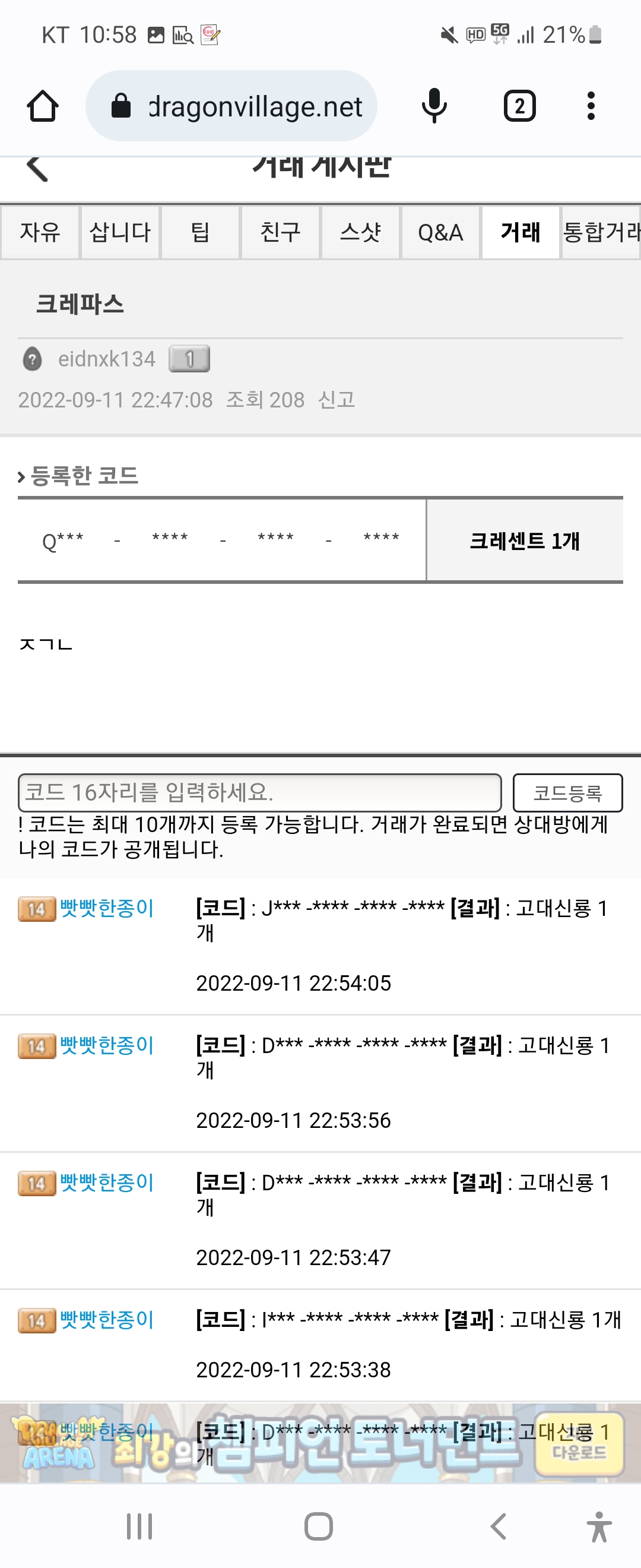Switch to the 자유 board tab

point(40,232)
